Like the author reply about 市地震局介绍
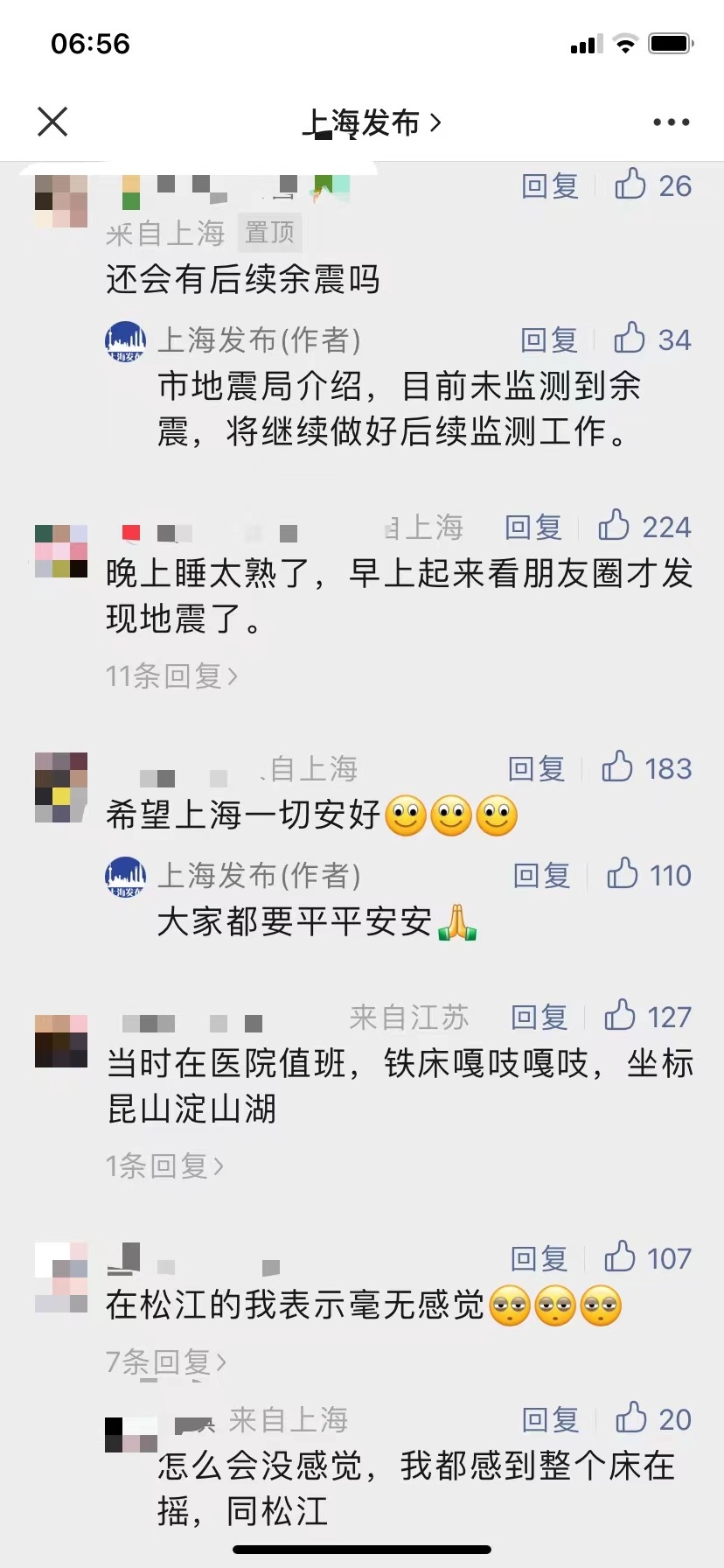This screenshot has width=724, height=1568. (x=651, y=339)
